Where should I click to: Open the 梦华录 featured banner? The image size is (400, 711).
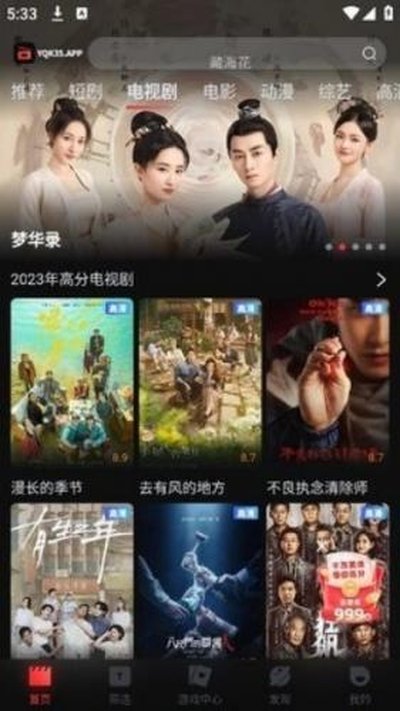[200, 179]
